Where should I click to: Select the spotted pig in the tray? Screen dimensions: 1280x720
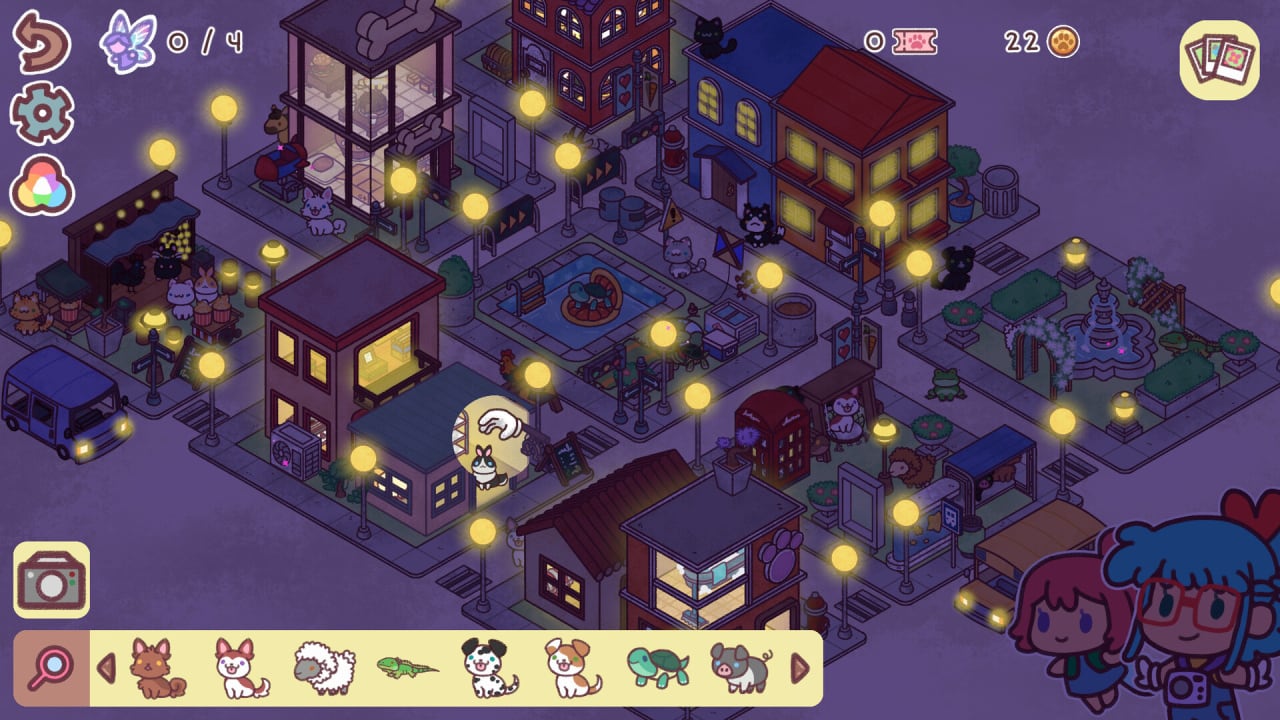(x=740, y=667)
